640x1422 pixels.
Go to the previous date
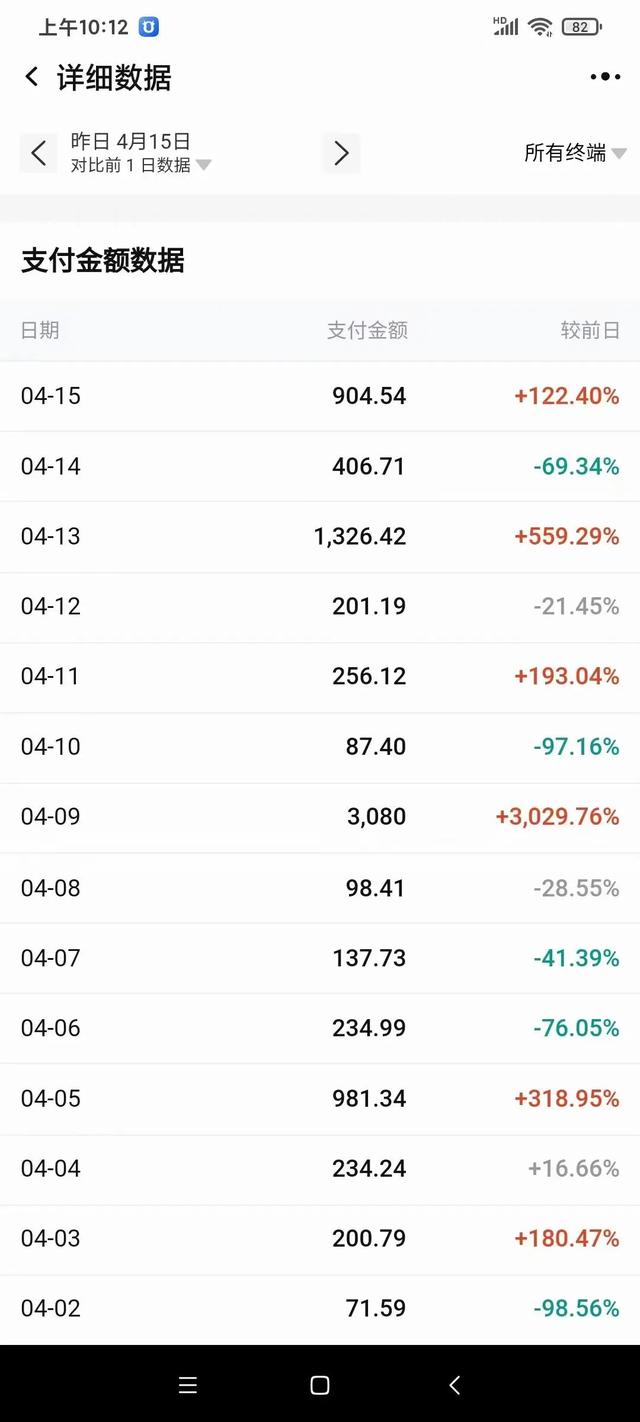[39, 153]
